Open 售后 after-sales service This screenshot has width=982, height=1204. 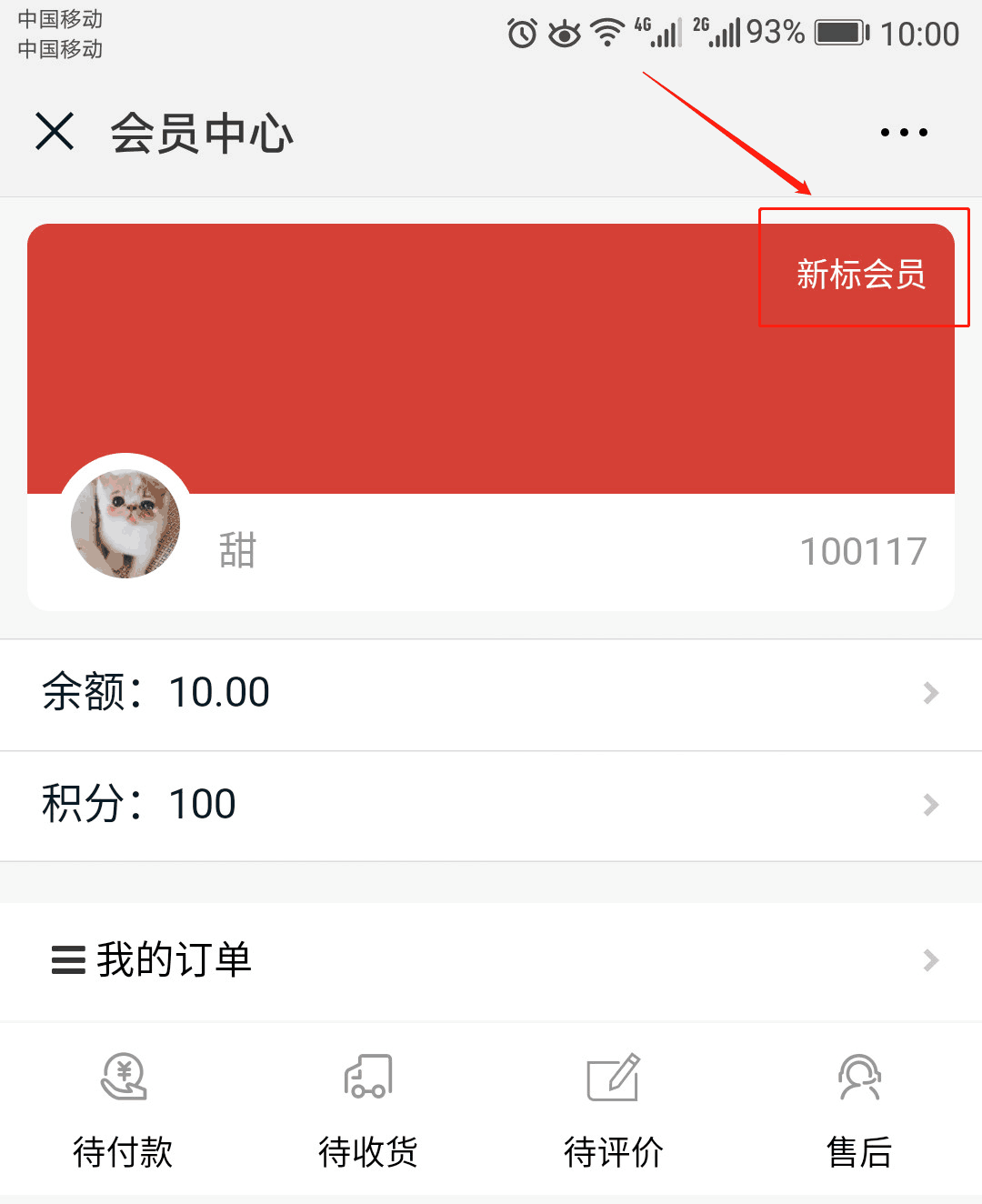click(x=859, y=1109)
